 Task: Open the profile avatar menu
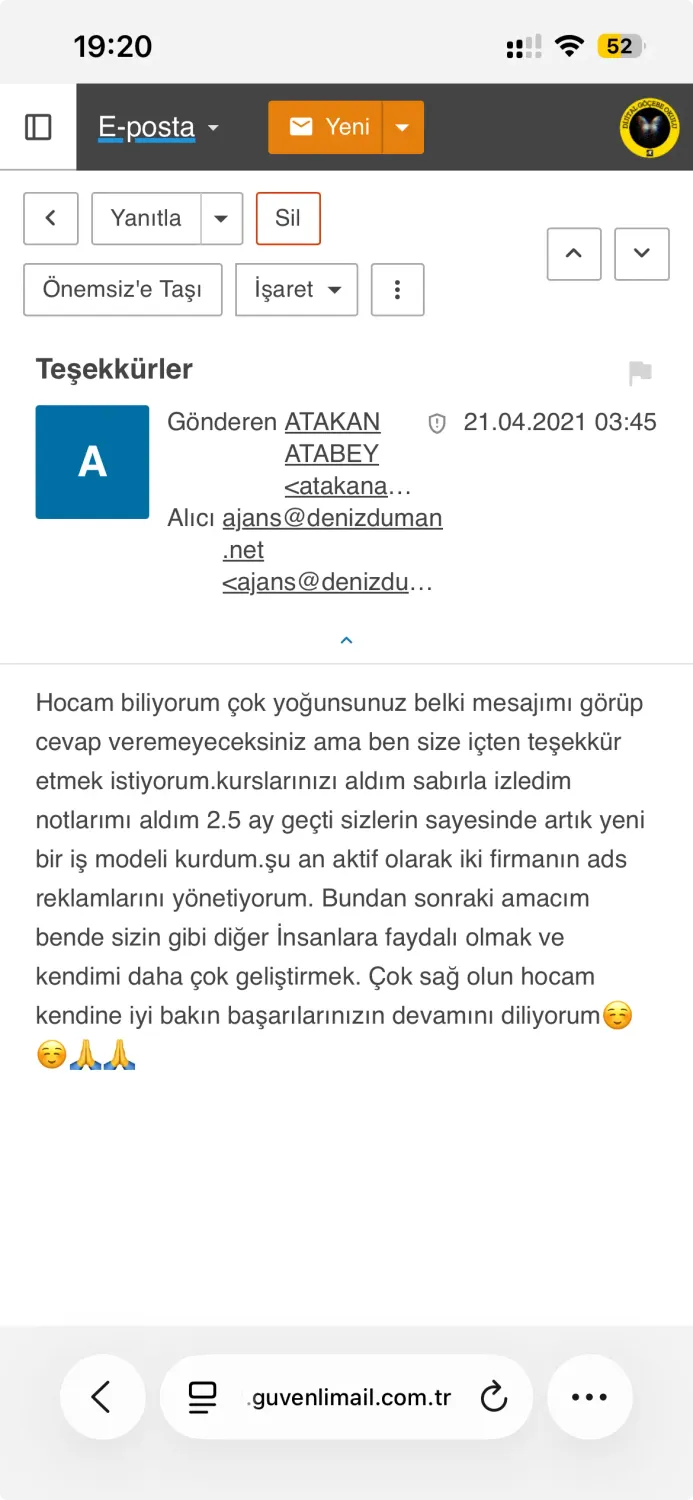click(x=649, y=127)
